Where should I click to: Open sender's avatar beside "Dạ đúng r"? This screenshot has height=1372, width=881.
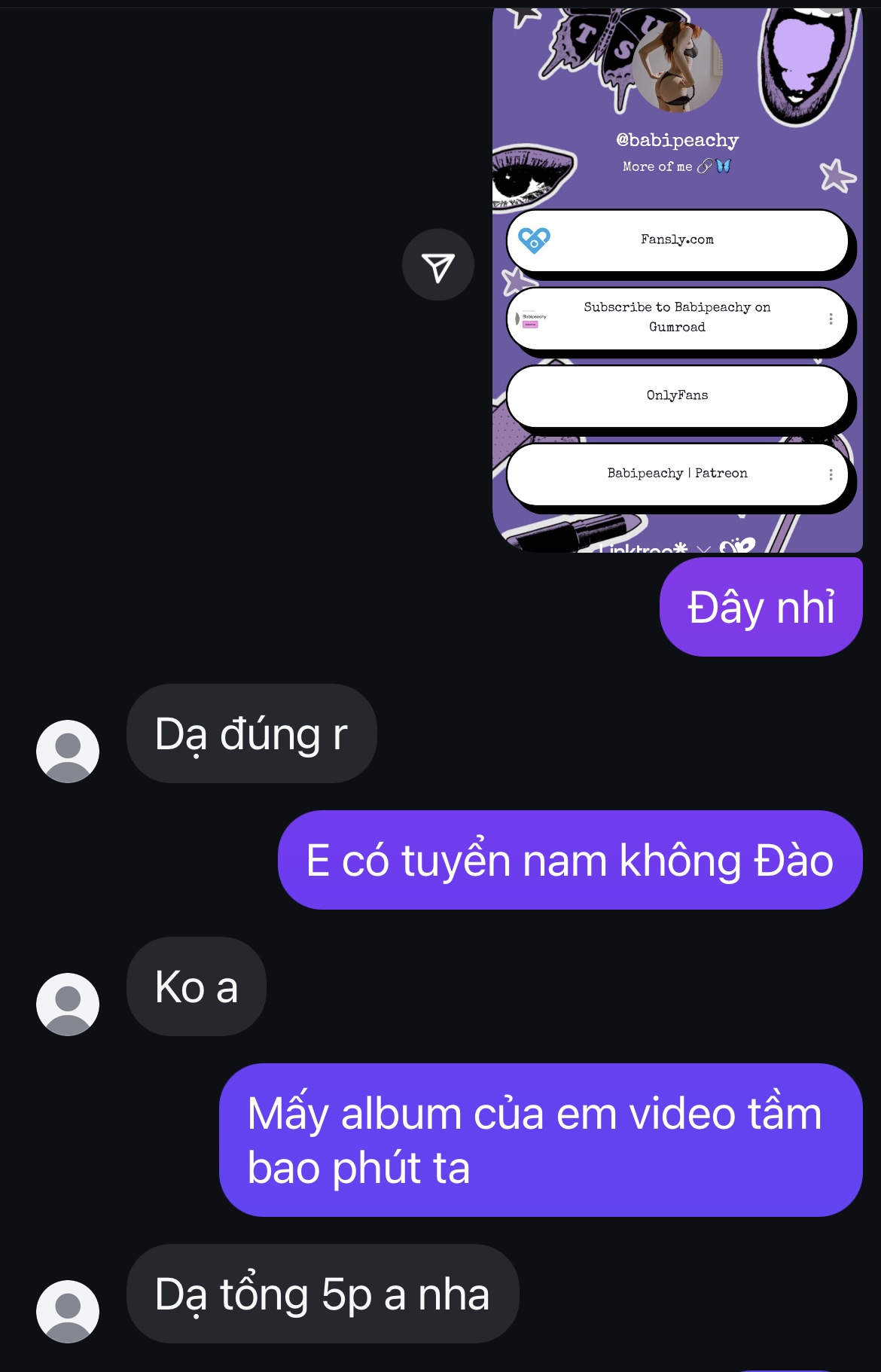click(68, 751)
